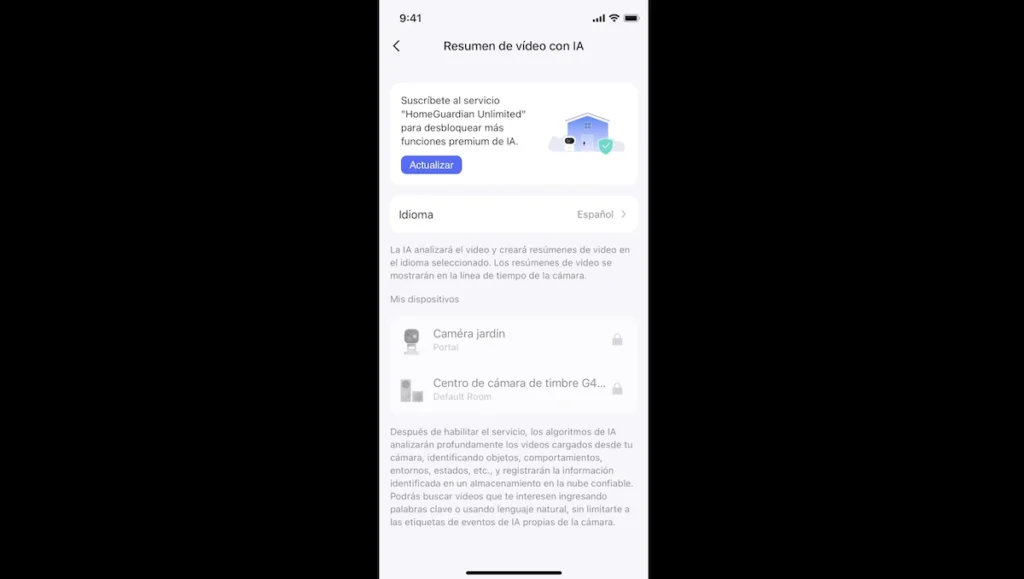Viewport: 1024px width, 579px height.
Task: Select the locked Caméra jardin device
Action: (513, 340)
